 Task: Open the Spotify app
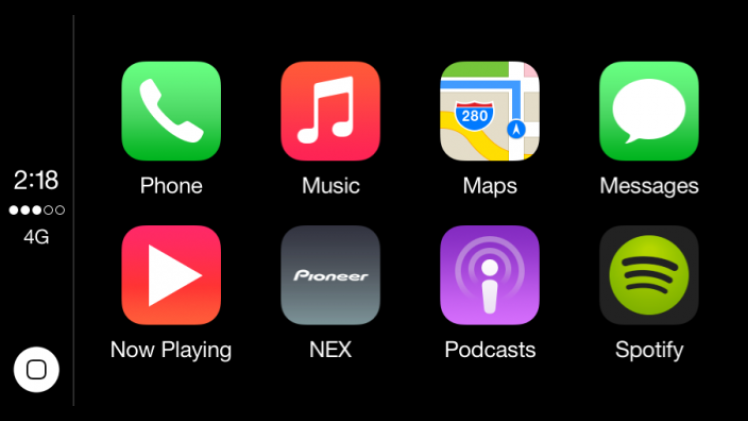pos(648,275)
